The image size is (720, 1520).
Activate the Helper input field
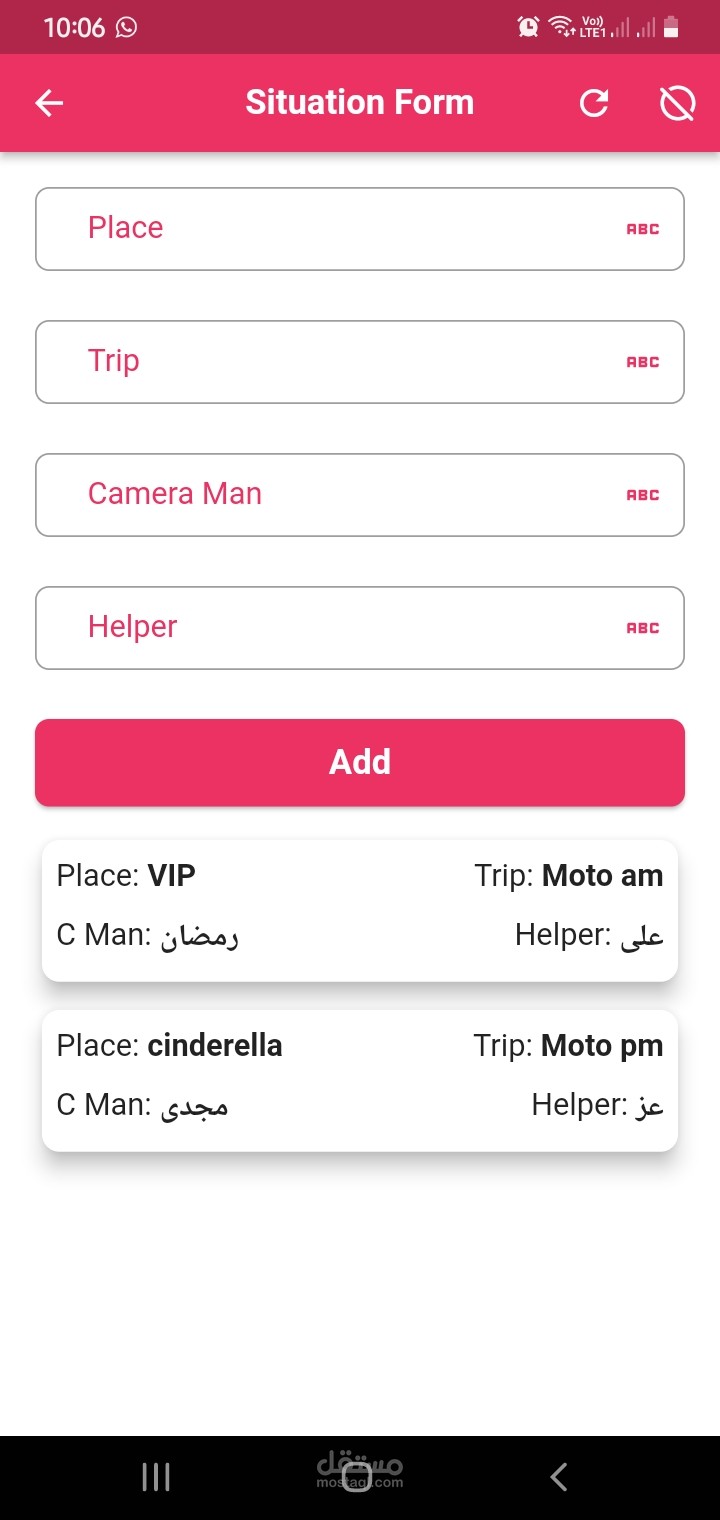coord(360,628)
